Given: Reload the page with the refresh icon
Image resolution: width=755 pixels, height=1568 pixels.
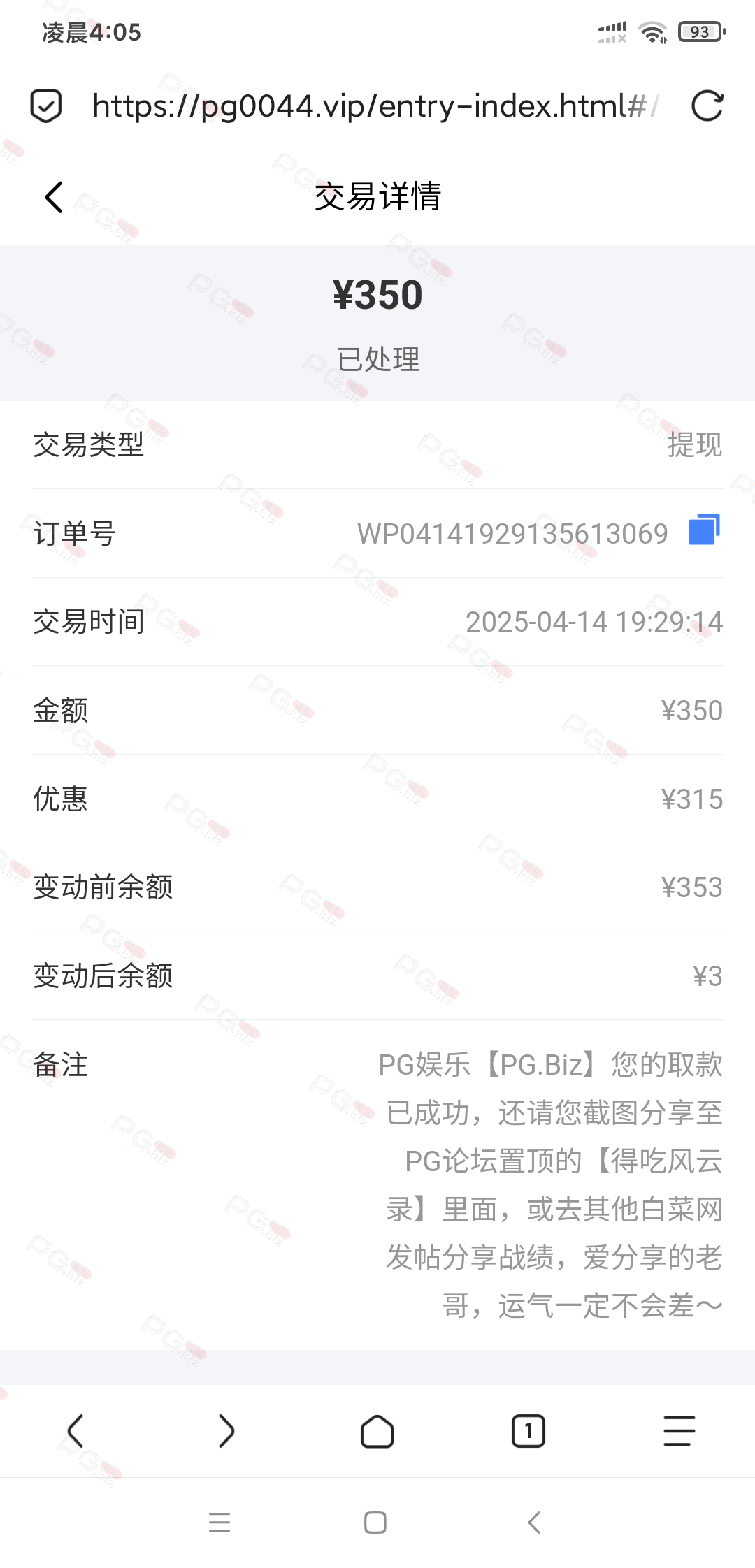Looking at the screenshot, I should point(707,106).
